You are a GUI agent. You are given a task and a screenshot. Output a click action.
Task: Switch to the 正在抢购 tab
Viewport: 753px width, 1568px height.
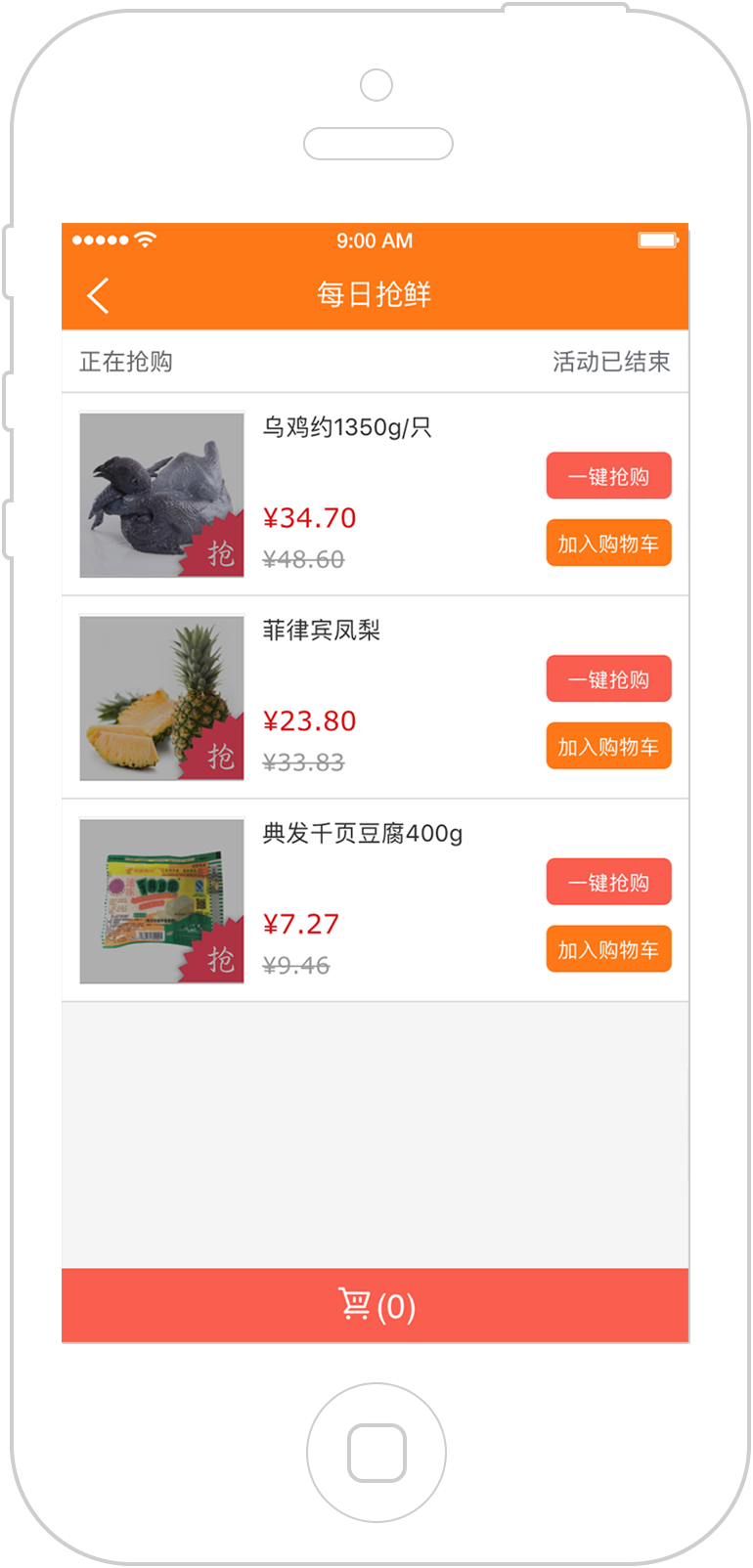pos(126,362)
